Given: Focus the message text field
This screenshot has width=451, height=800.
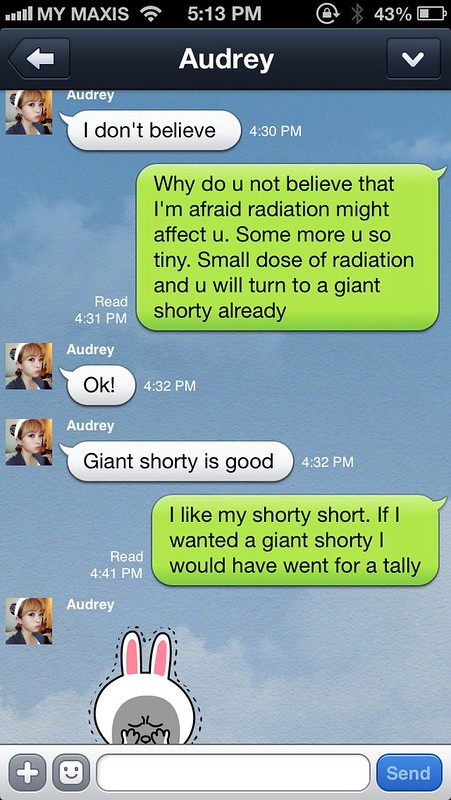Looking at the screenshot, I should point(233,772).
